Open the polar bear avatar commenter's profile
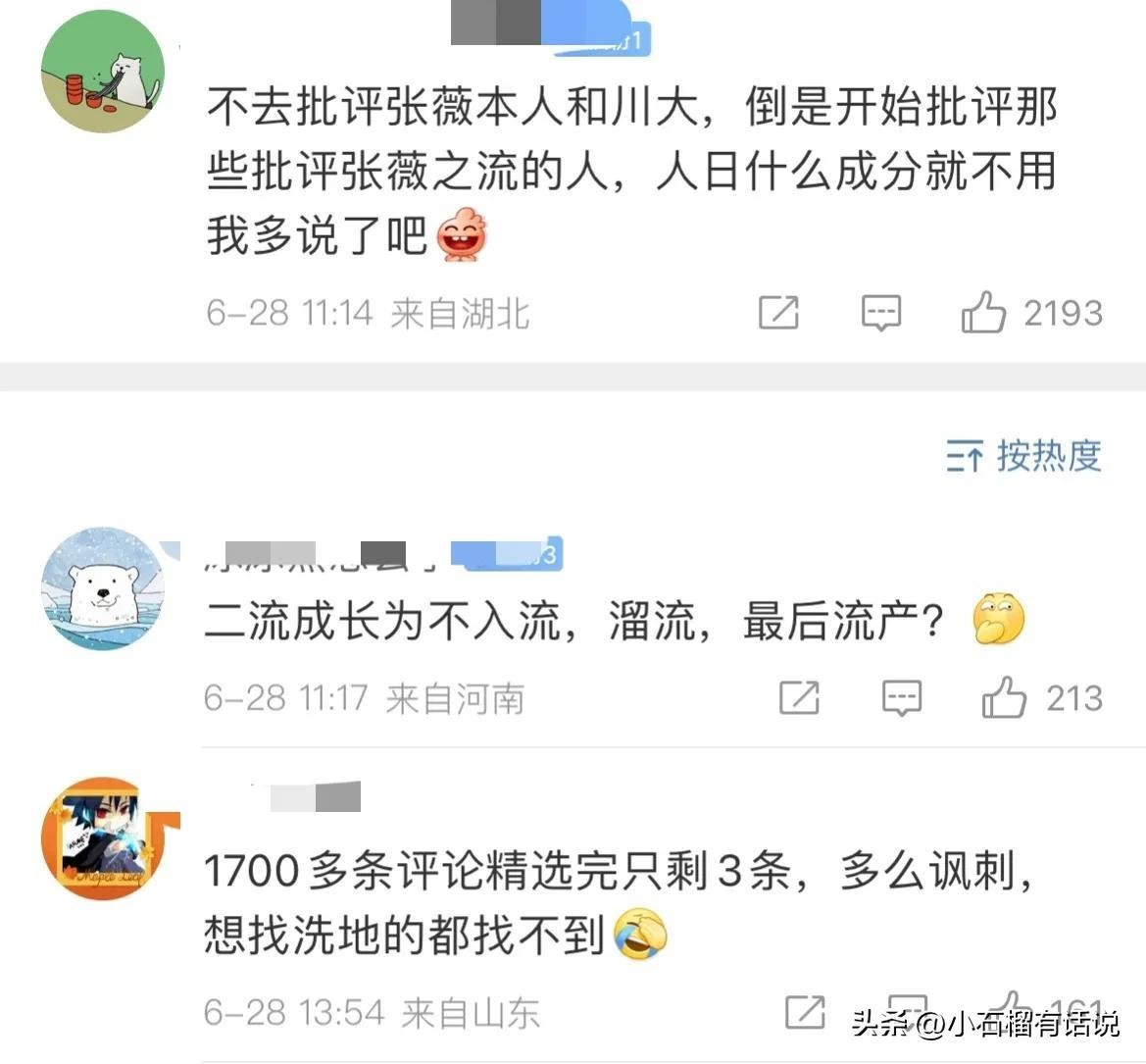Viewport: 1146px width, 1064px height. (102, 588)
